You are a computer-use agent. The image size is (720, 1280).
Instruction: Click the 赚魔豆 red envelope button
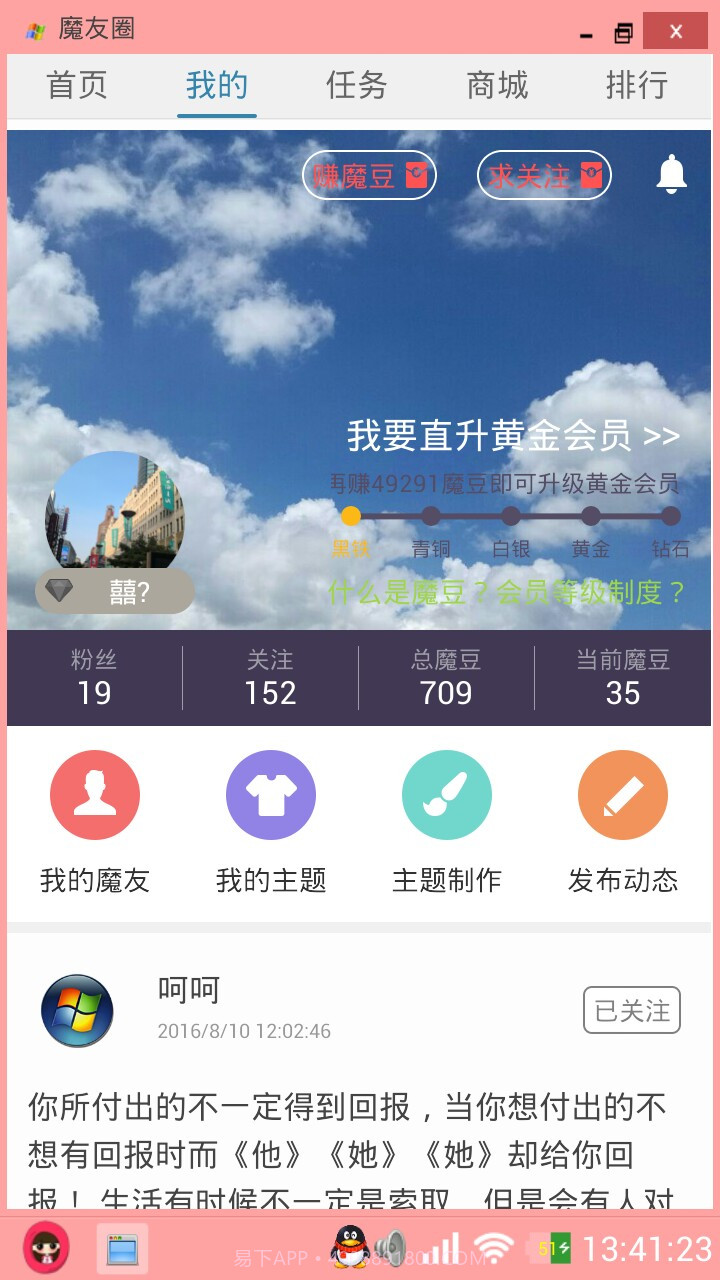point(368,174)
